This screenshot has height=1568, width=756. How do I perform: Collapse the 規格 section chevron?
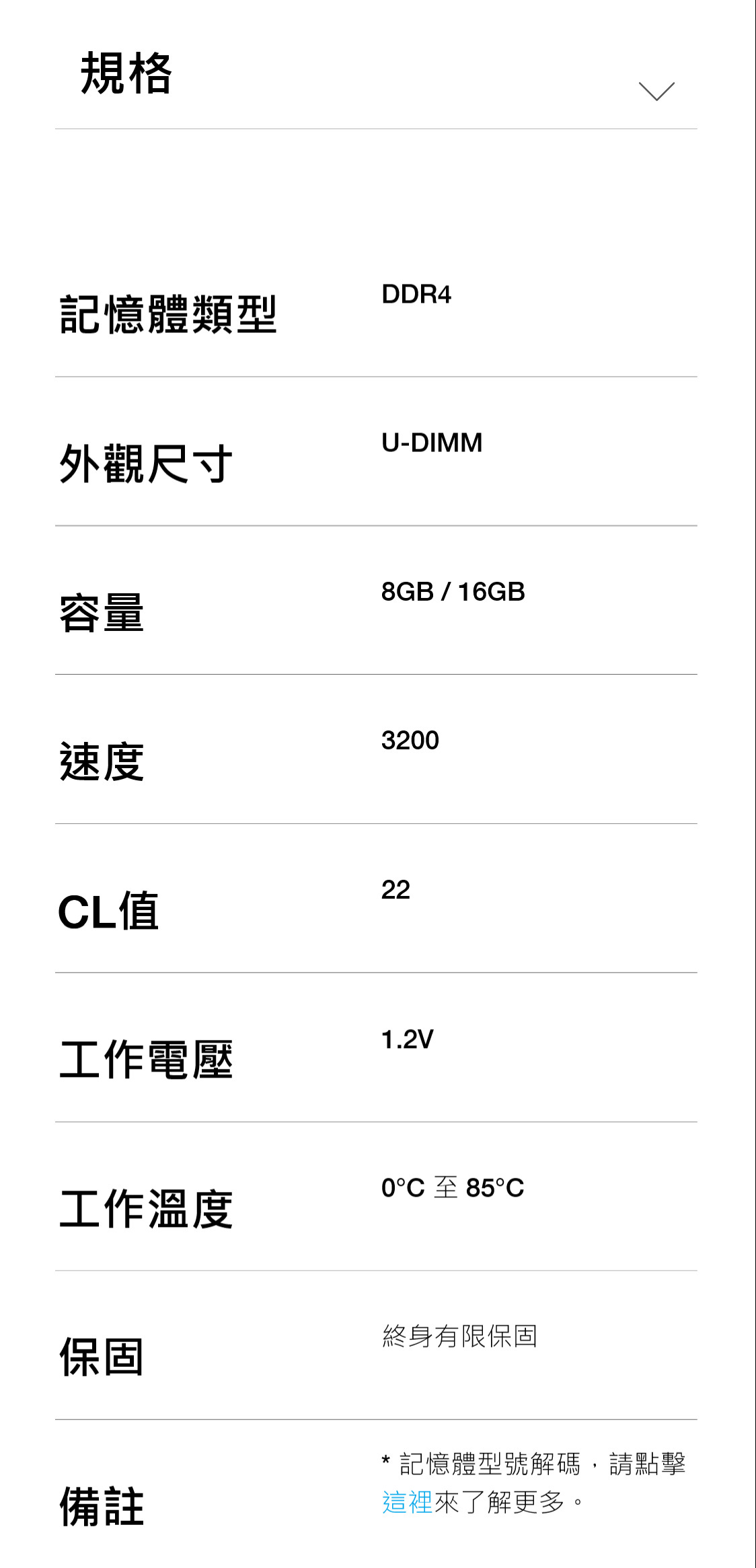pyautogui.click(x=656, y=91)
